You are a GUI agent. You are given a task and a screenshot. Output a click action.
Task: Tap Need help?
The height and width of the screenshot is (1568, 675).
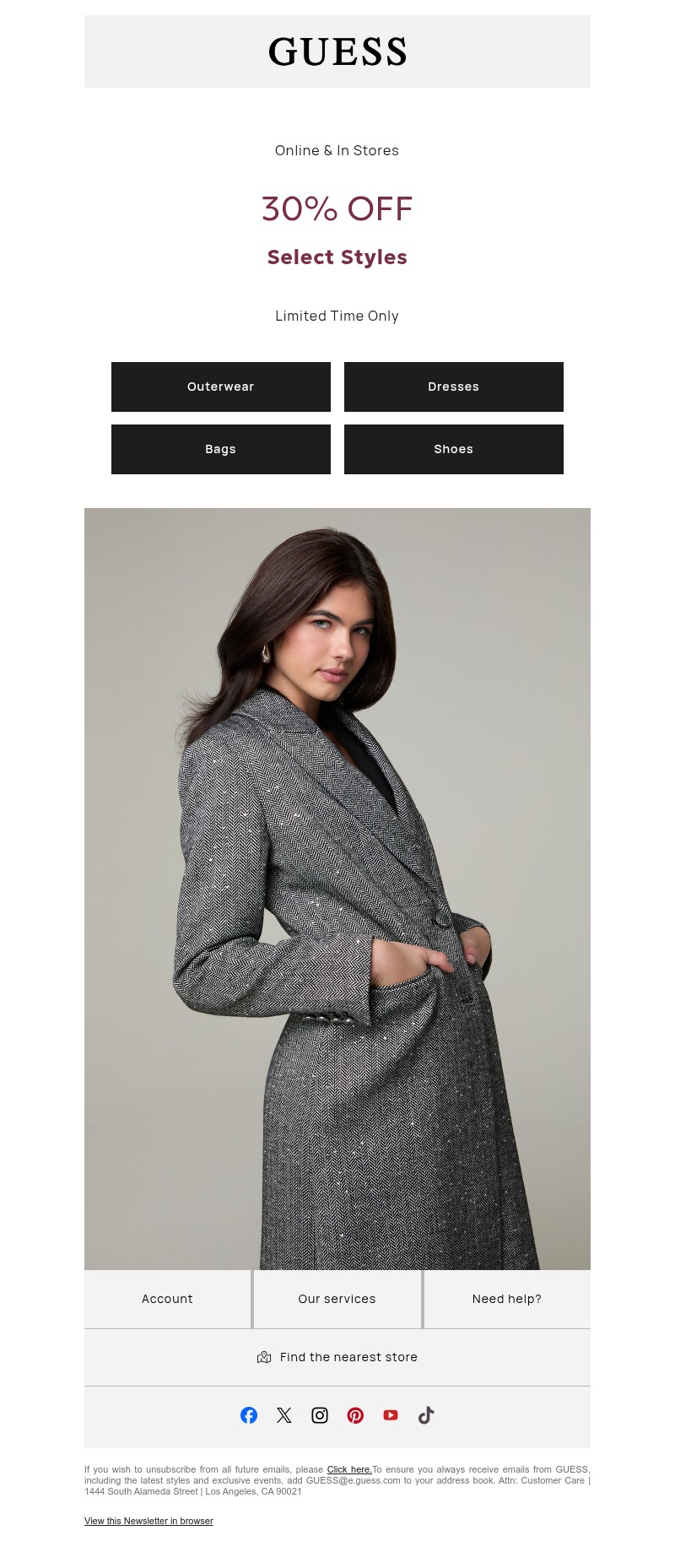507,1299
